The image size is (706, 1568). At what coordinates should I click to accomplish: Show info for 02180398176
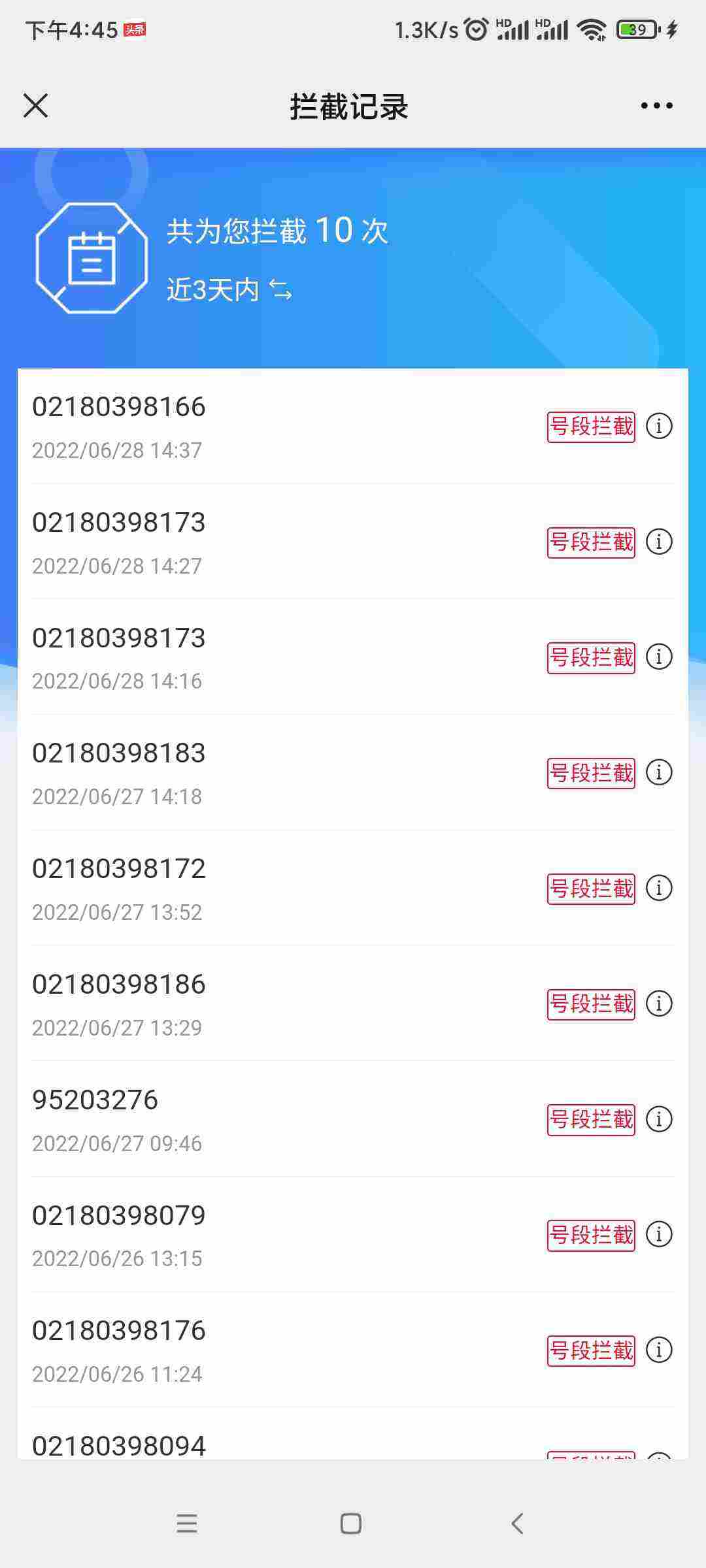pyautogui.click(x=659, y=1350)
